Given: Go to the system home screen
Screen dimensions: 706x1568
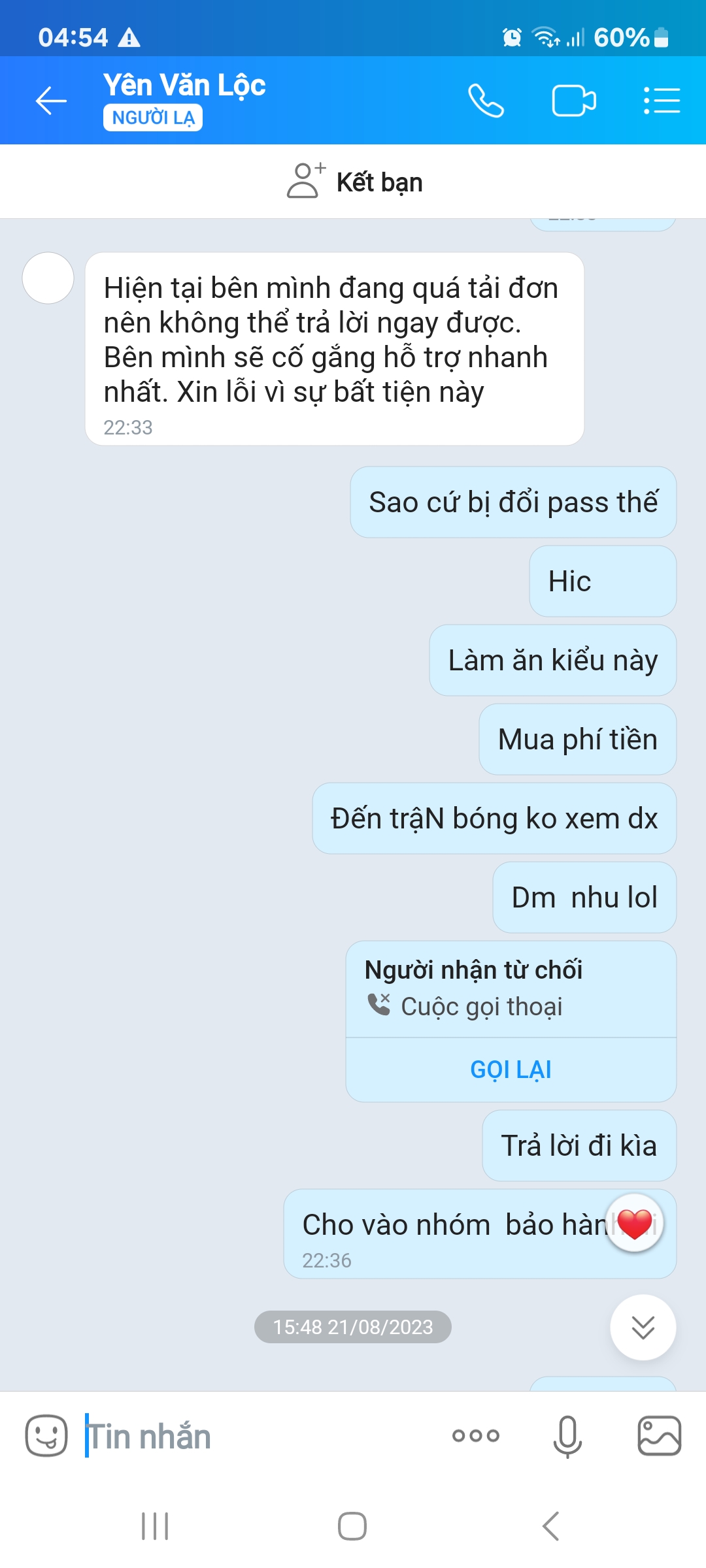Looking at the screenshot, I should coord(352,1526).
